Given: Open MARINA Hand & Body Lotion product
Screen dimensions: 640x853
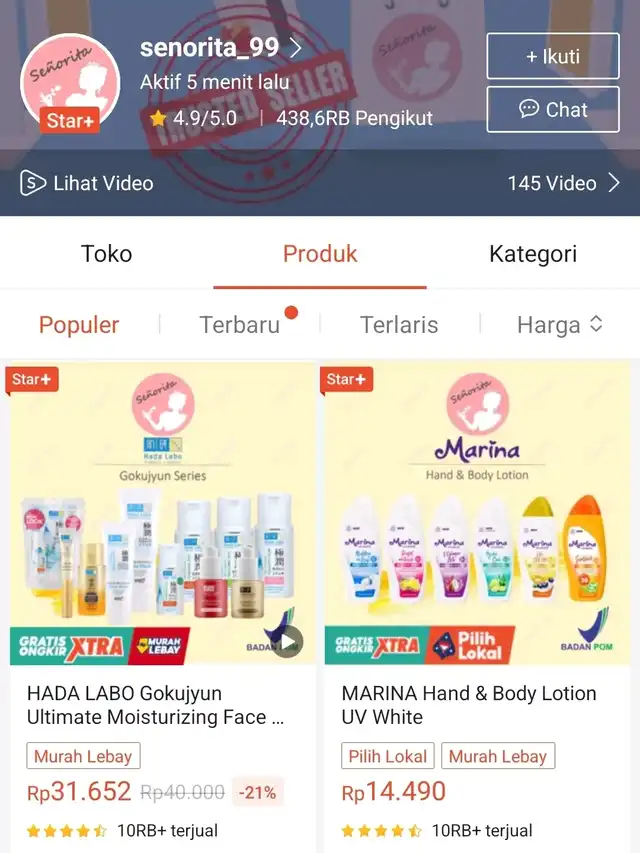Looking at the screenshot, I should [477, 600].
